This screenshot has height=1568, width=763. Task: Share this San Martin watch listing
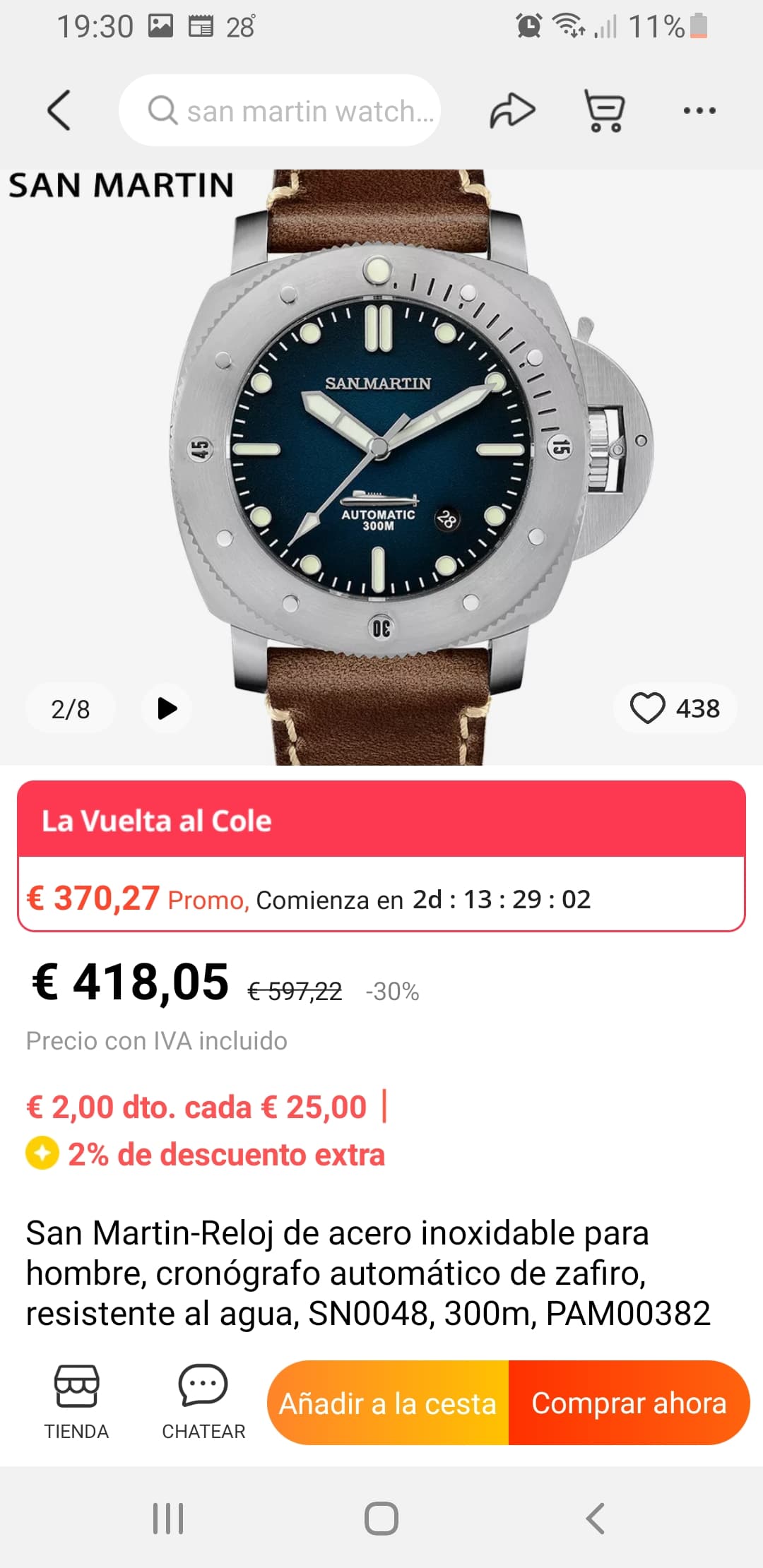(x=512, y=110)
